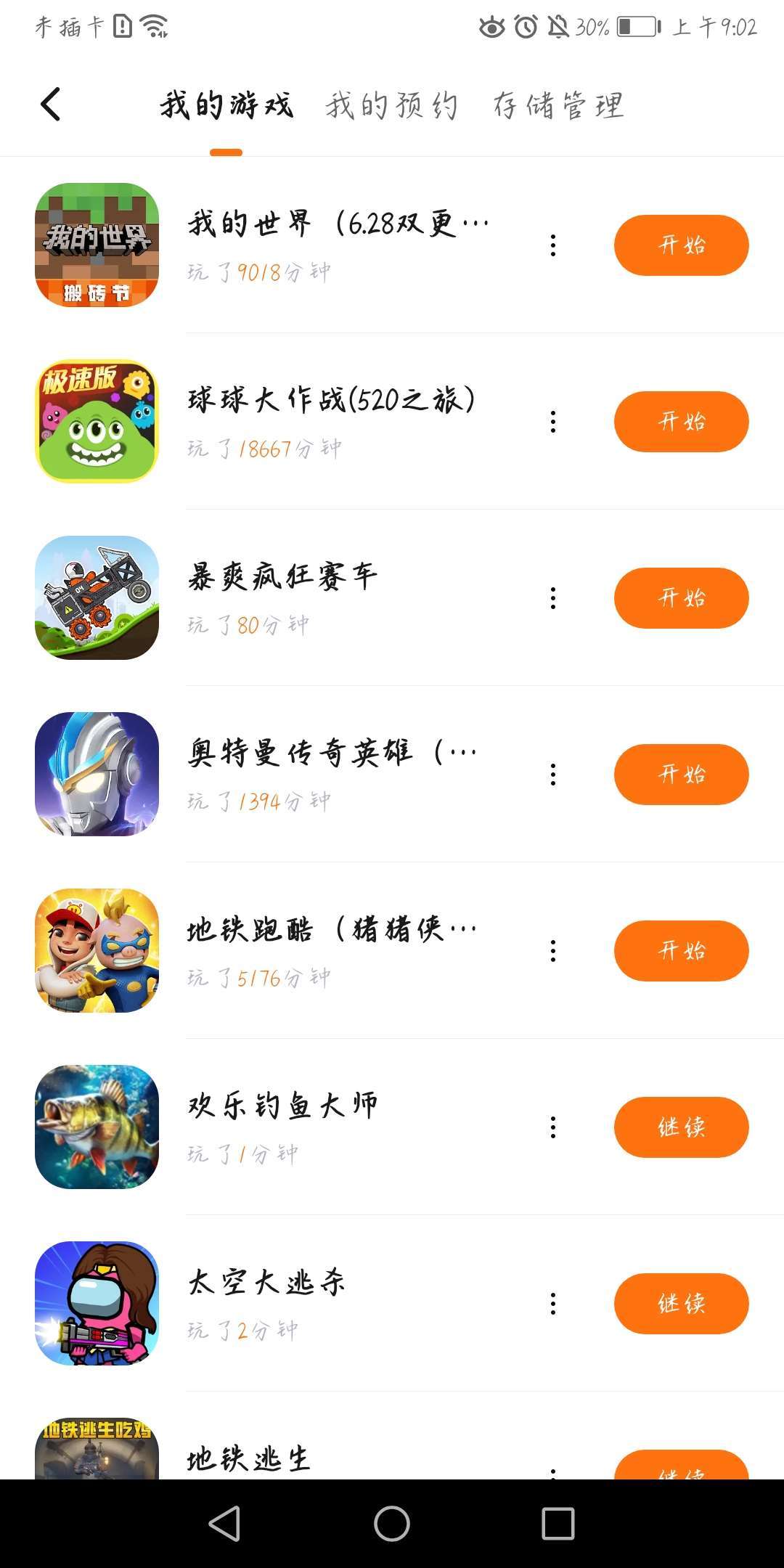Continue playing 太空大逃杀
The width and height of the screenshot is (784, 1568).
681,1304
